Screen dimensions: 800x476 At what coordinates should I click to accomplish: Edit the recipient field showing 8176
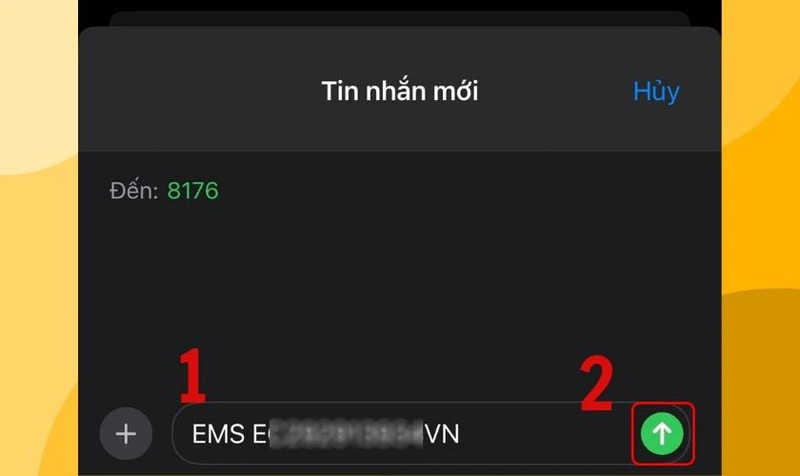[x=192, y=190]
